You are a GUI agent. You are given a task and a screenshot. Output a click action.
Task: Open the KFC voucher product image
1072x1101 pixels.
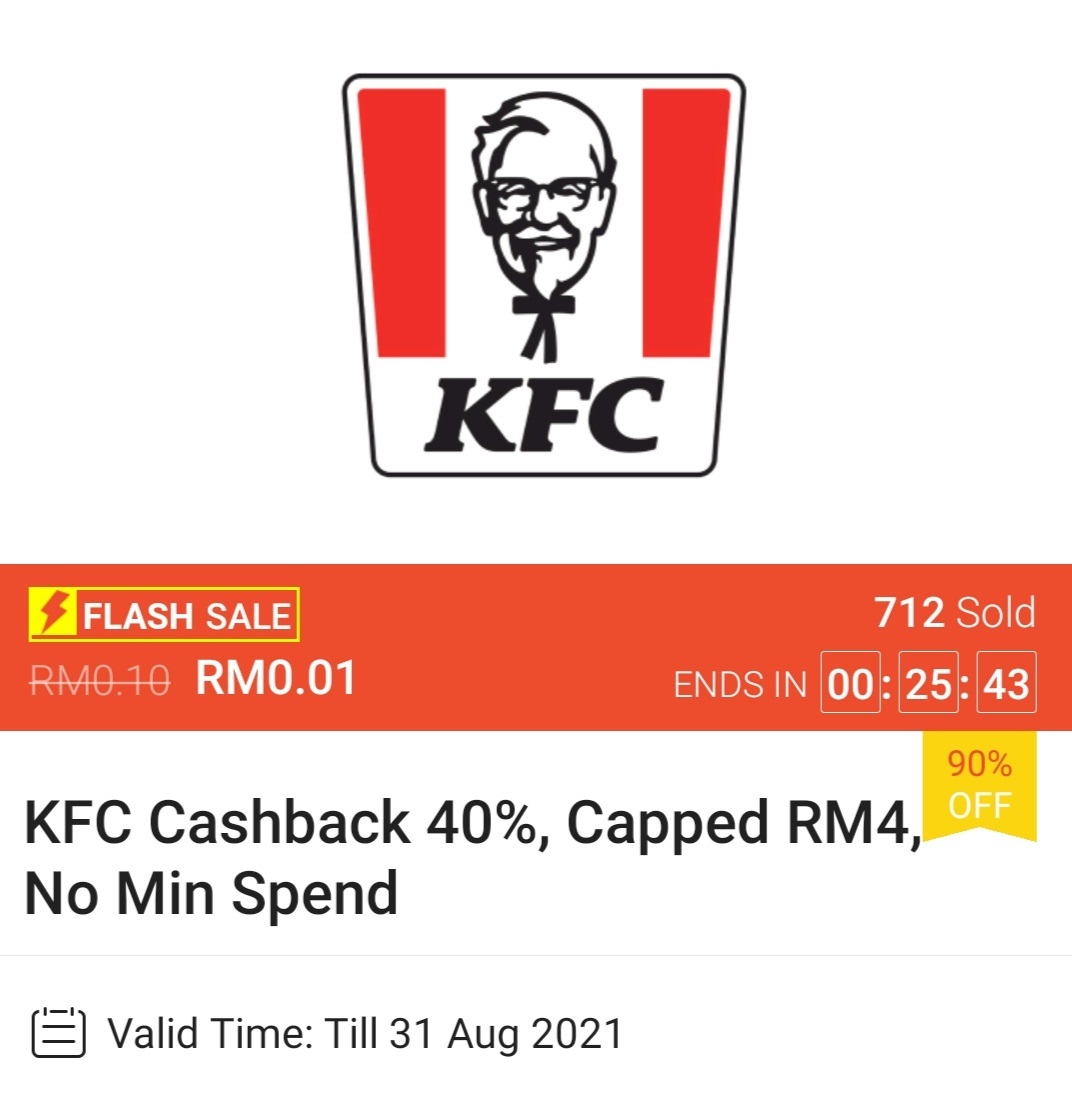coord(543,275)
